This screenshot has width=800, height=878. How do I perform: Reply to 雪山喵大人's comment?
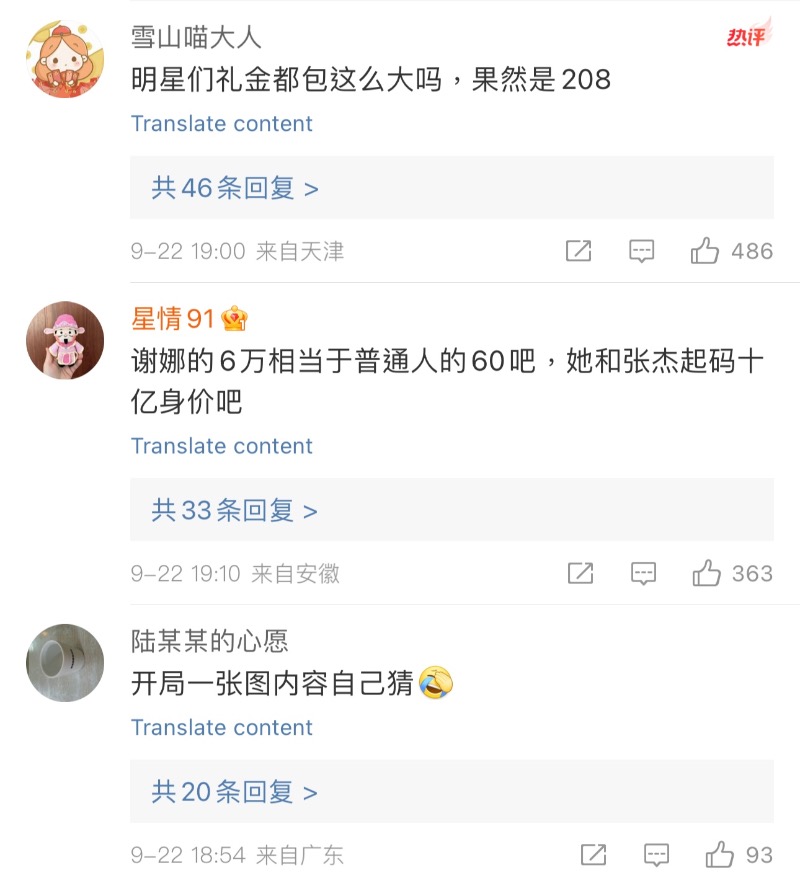click(x=642, y=251)
